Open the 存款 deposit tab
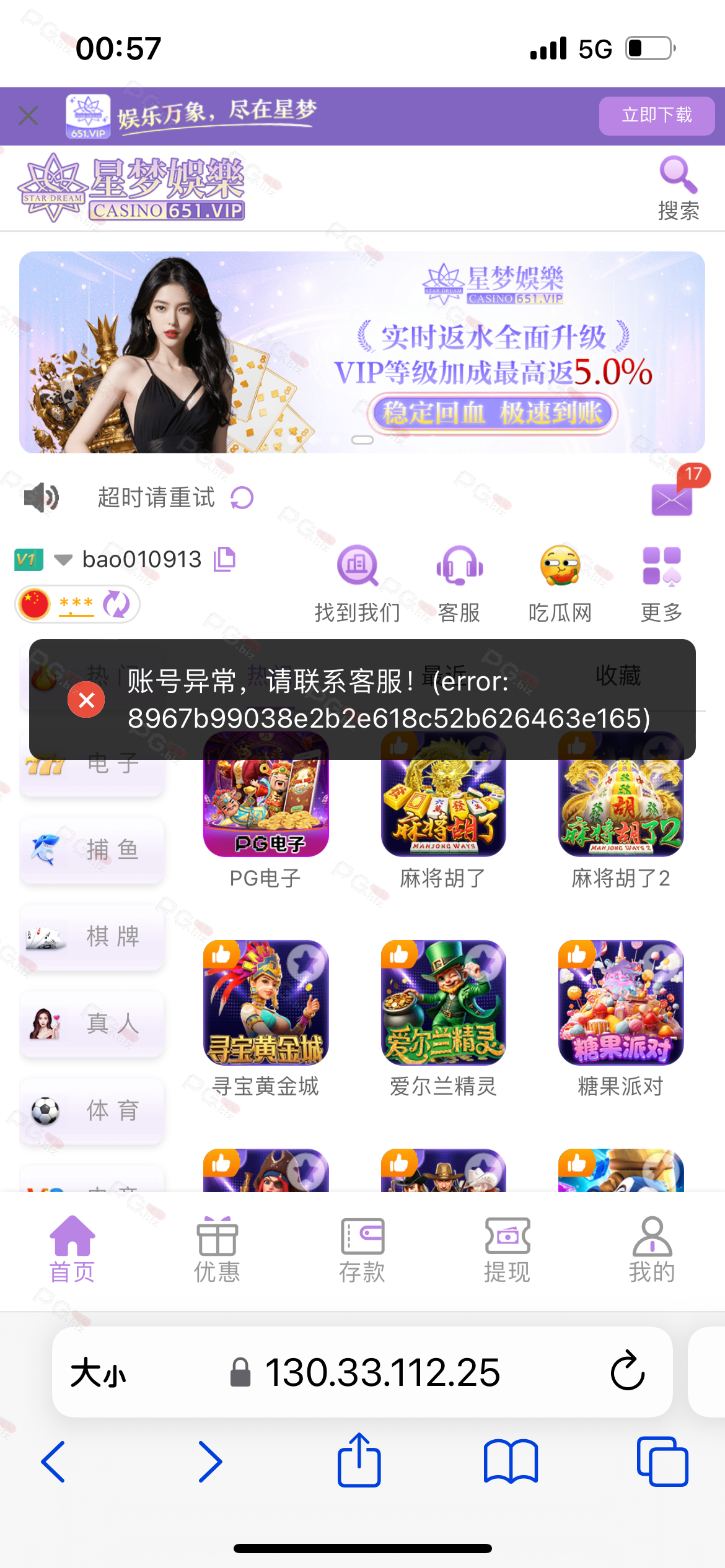This screenshot has width=725, height=1568. coord(362,1248)
